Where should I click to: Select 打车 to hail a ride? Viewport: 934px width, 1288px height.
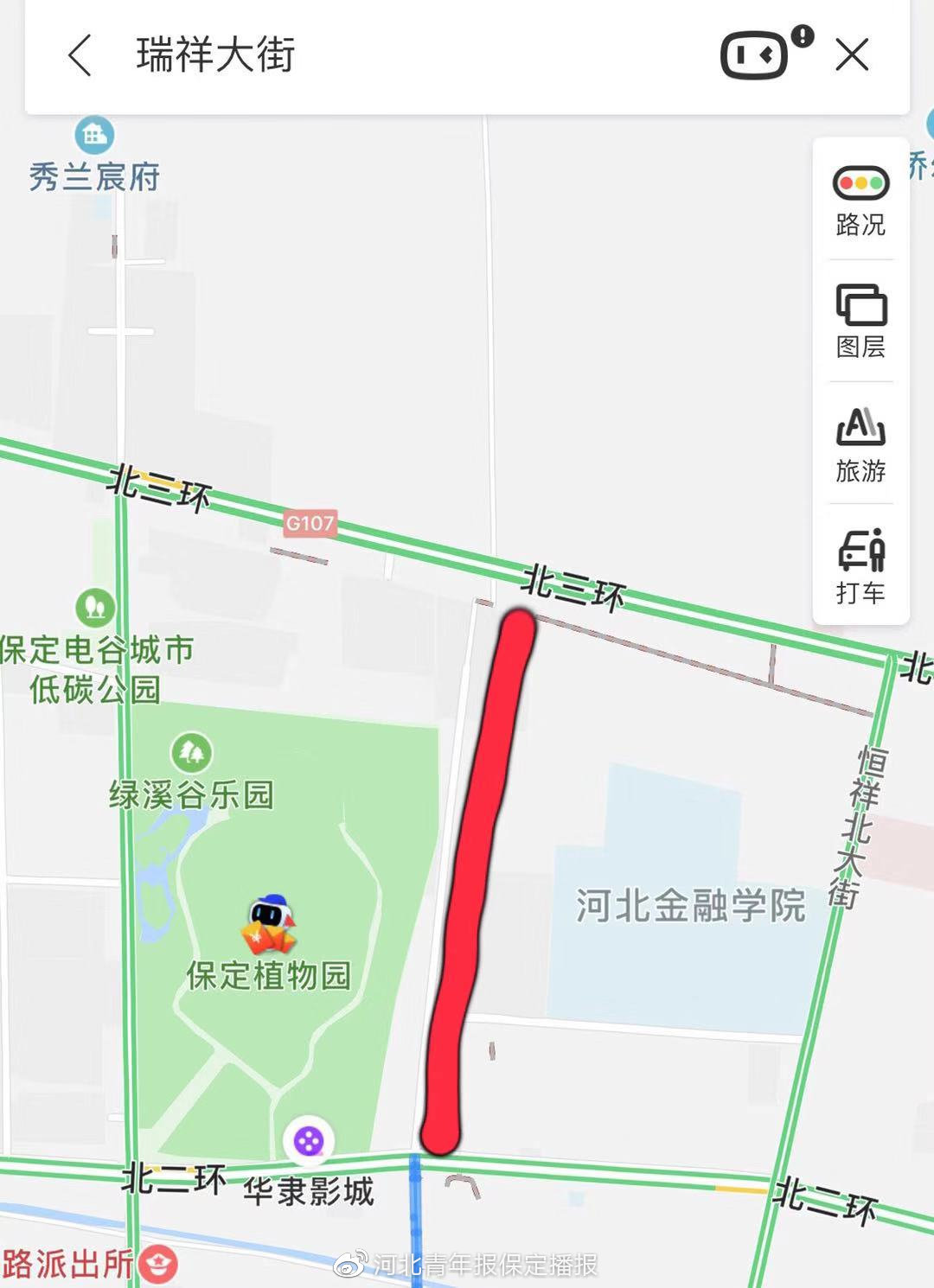click(x=860, y=566)
